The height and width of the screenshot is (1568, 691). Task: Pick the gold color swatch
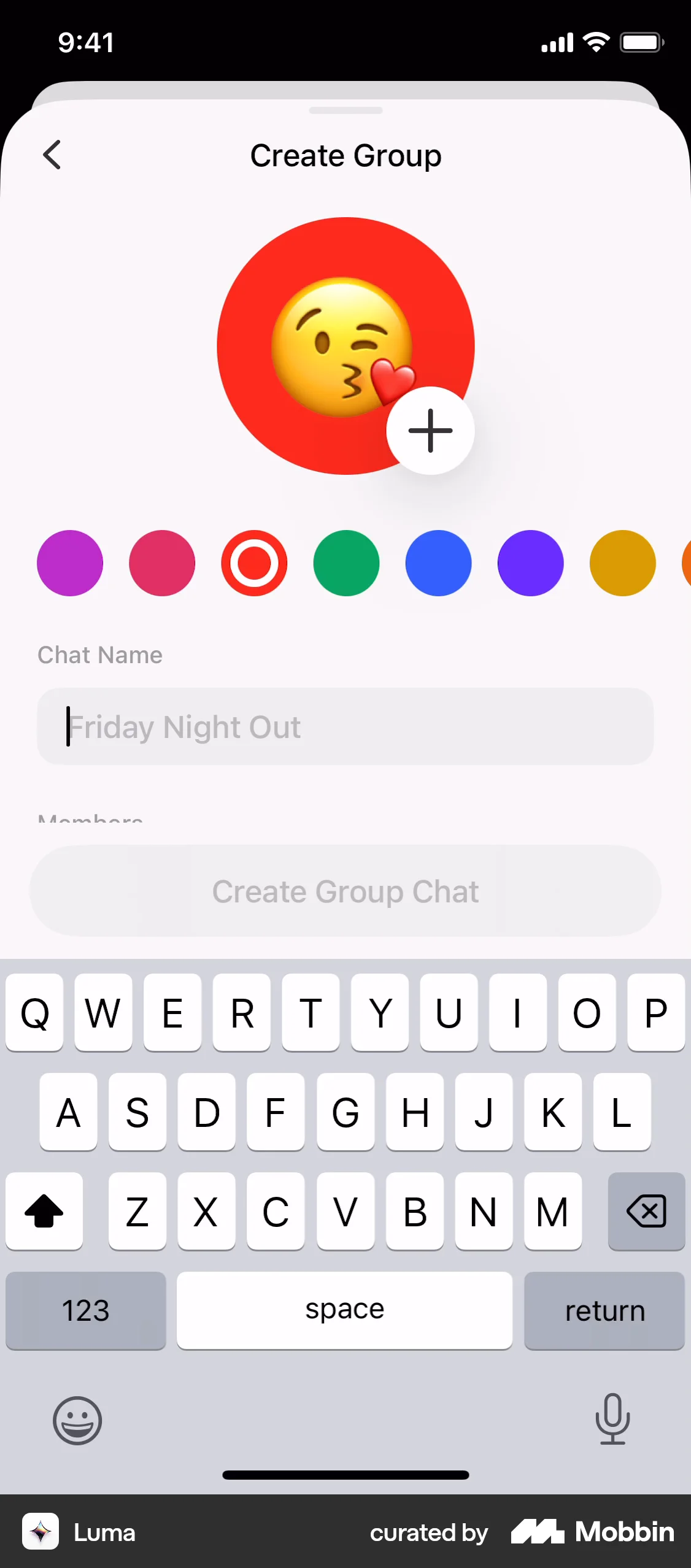[x=622, y=563]
